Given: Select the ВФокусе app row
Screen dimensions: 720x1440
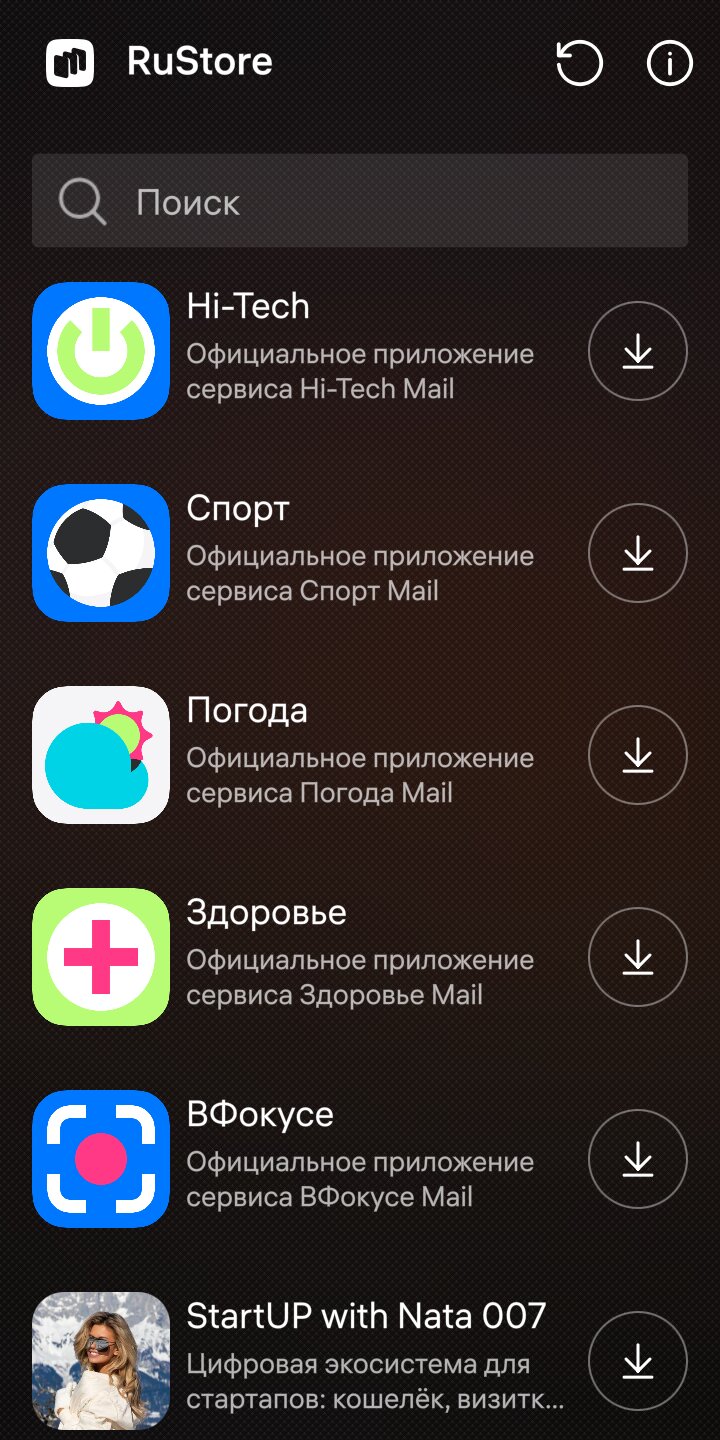Looking at the screenshot, I should tap(360, 1159).
